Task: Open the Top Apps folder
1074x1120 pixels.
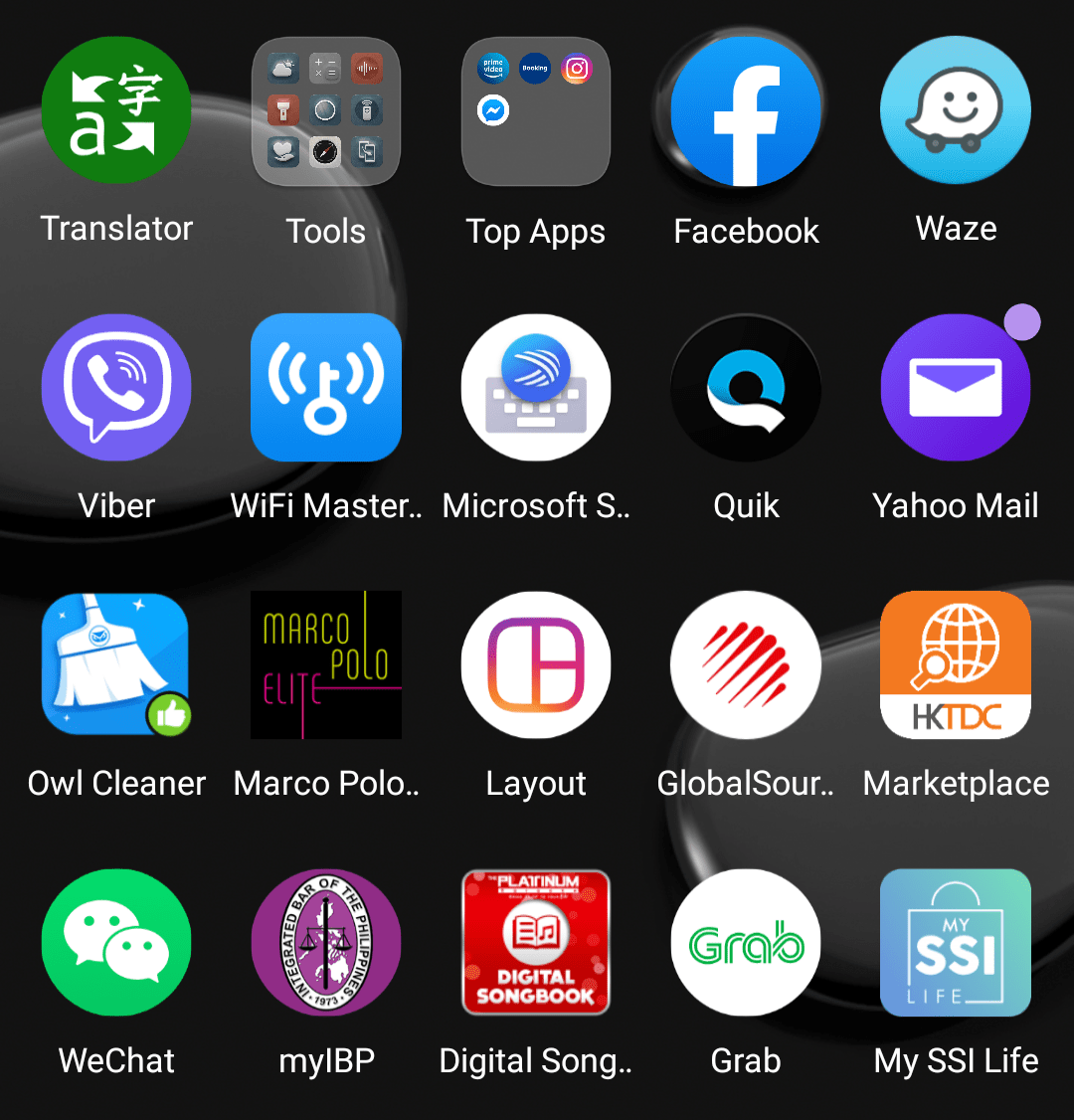Action: tap(536, 111)
